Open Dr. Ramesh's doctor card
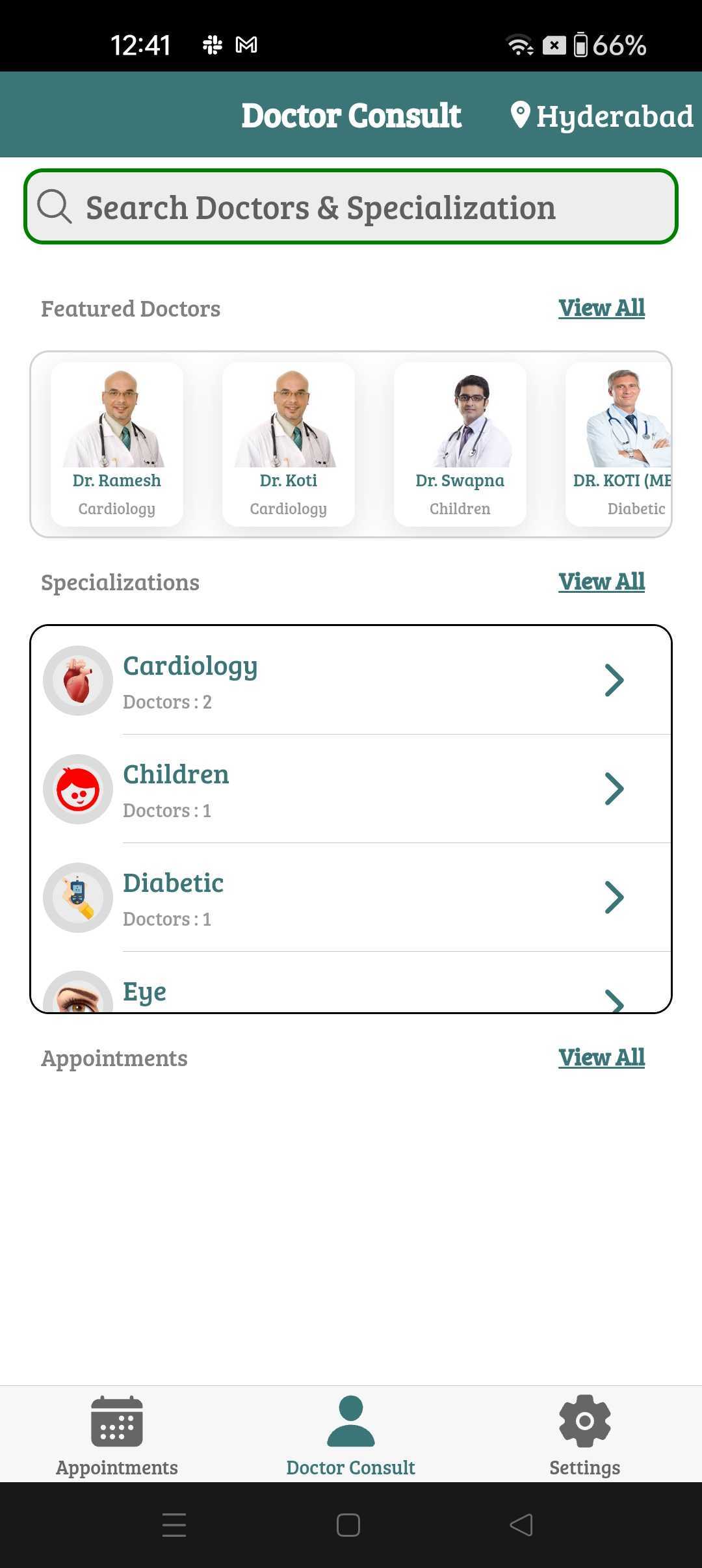Screen dimensions: 702x1568 point(117,444)
